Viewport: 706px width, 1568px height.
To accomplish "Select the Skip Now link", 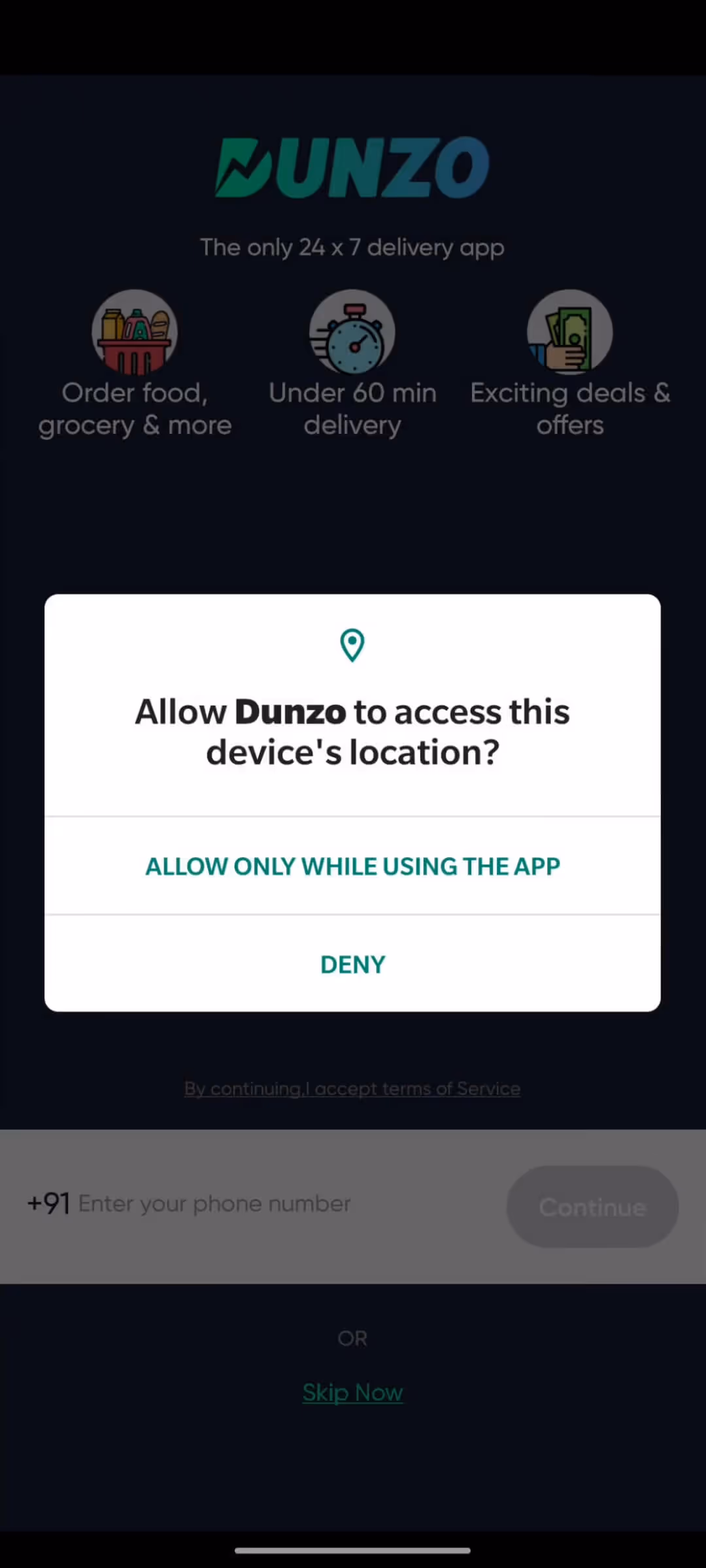I will click(x=352, y=1393).
